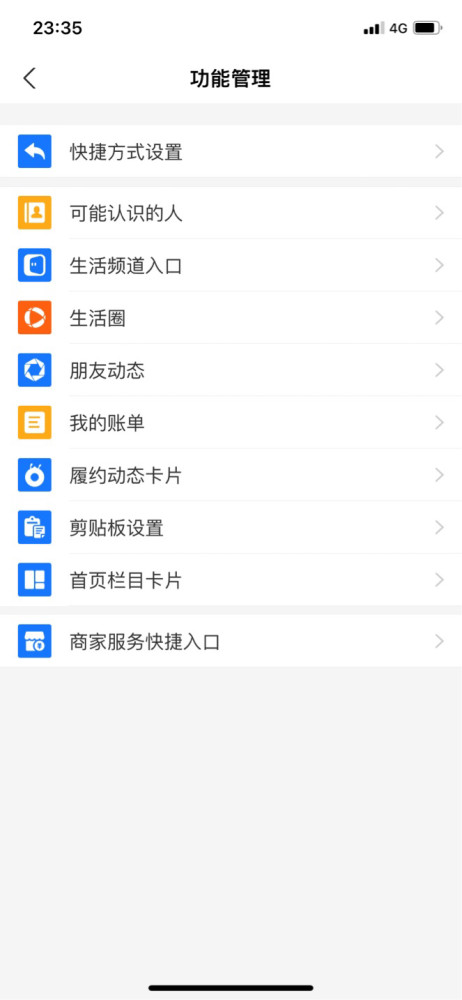Screen dimensions: 462x1000
Task: Open 剪贴板设置
Action: 231,527
